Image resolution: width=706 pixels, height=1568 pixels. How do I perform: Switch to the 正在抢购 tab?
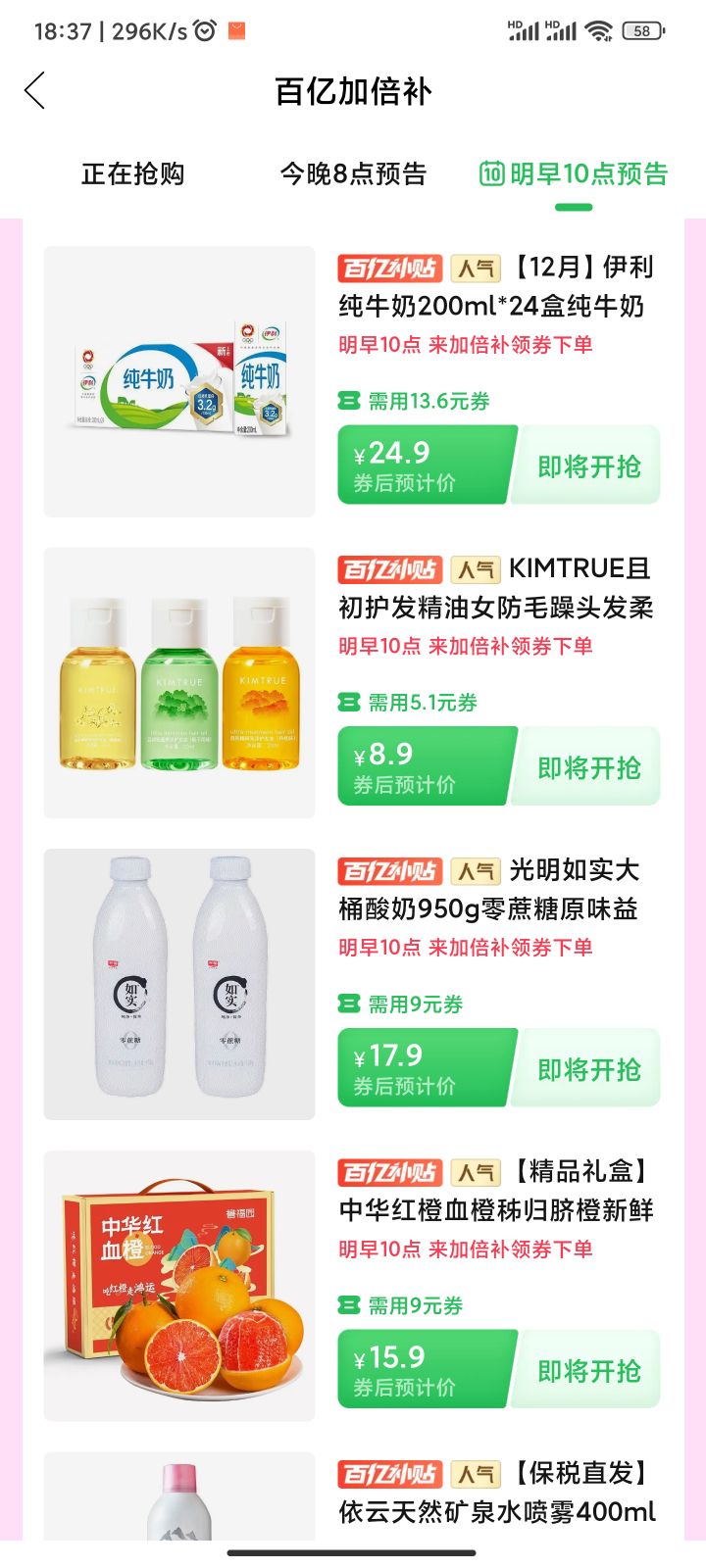pos(135,173)
